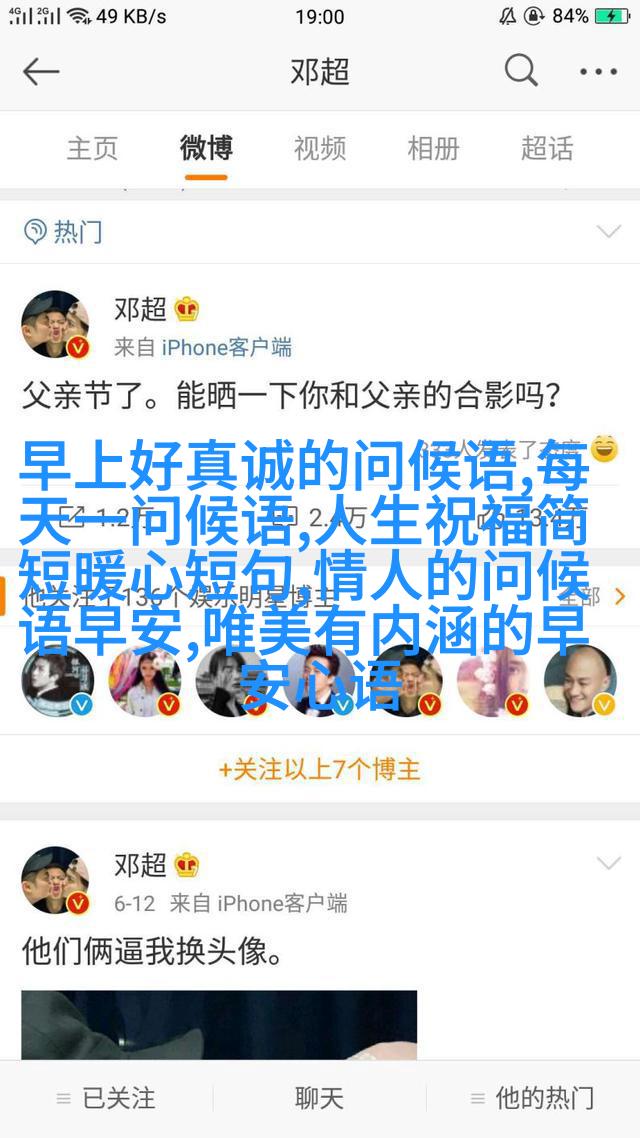
Task: Select the 微博 tab
Action: tap(206, 148)
